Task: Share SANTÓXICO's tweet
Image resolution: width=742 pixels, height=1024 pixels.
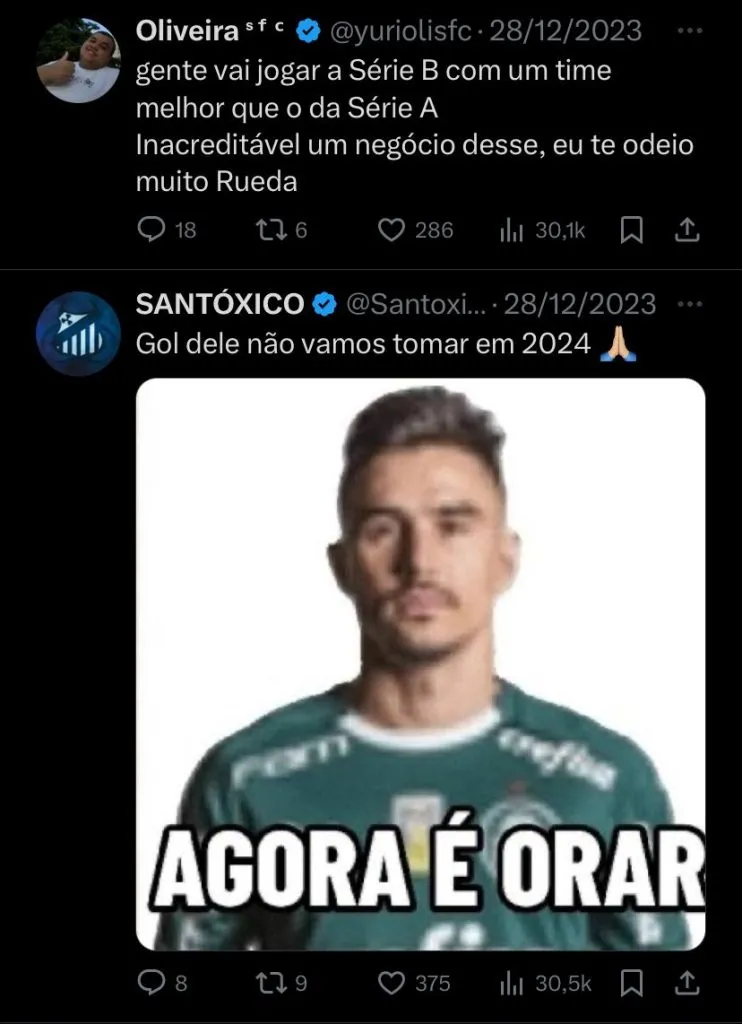Action: coord(687,983)
